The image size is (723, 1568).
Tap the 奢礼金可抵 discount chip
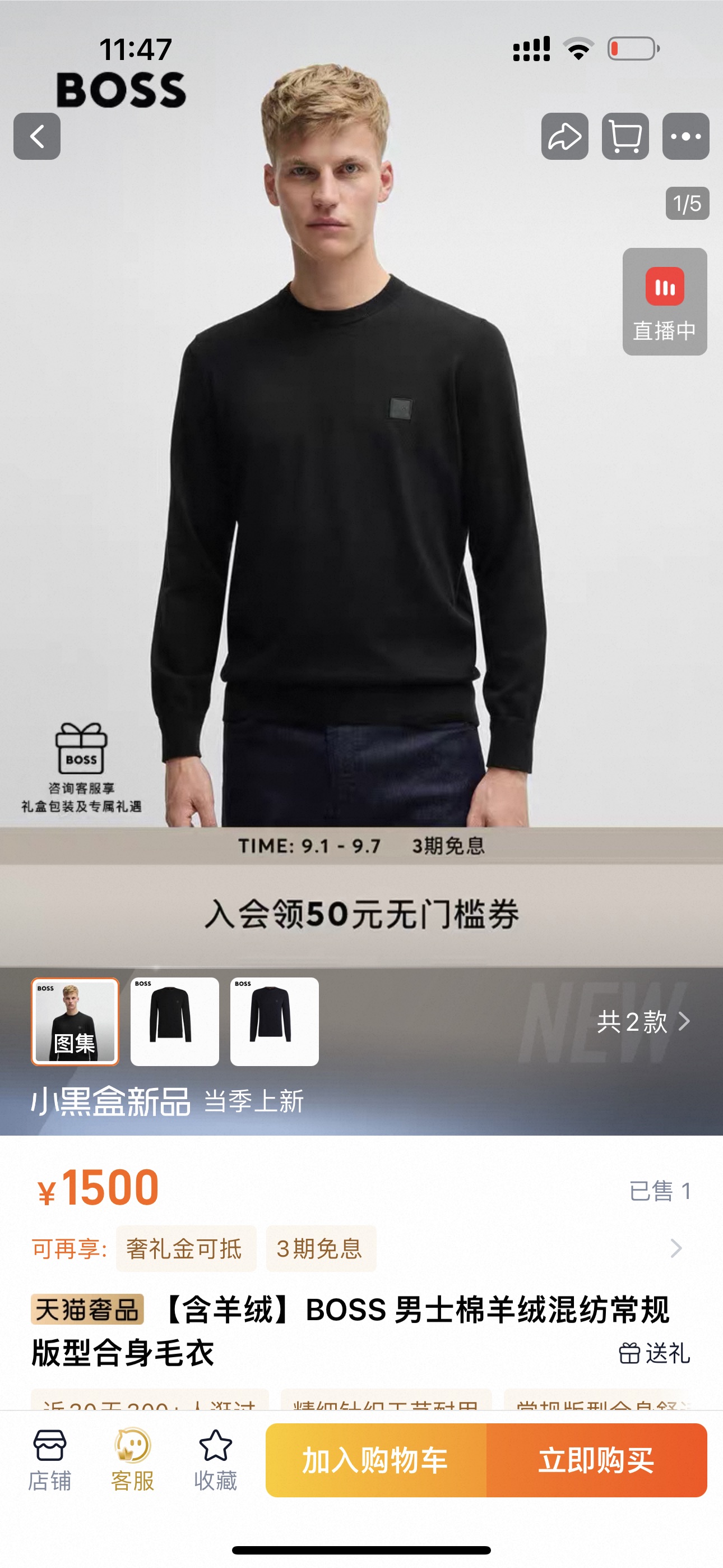tap(184, 1248)
